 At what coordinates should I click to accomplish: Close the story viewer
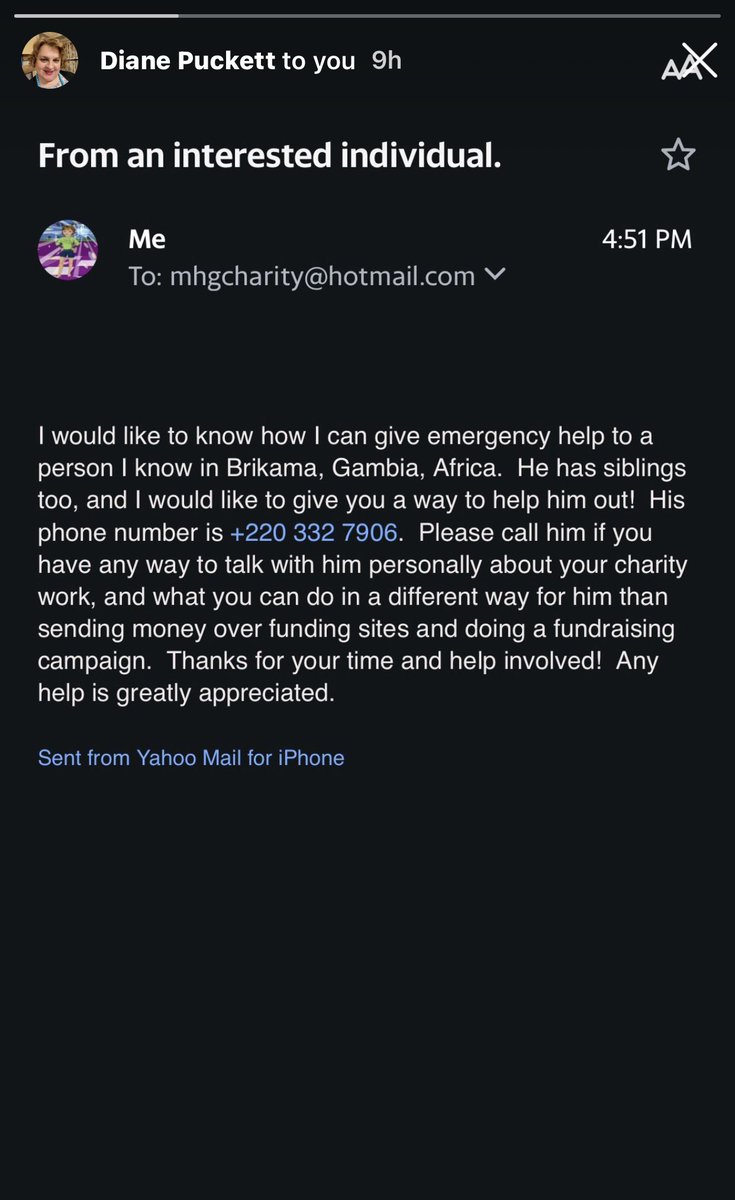pos(700,60)
